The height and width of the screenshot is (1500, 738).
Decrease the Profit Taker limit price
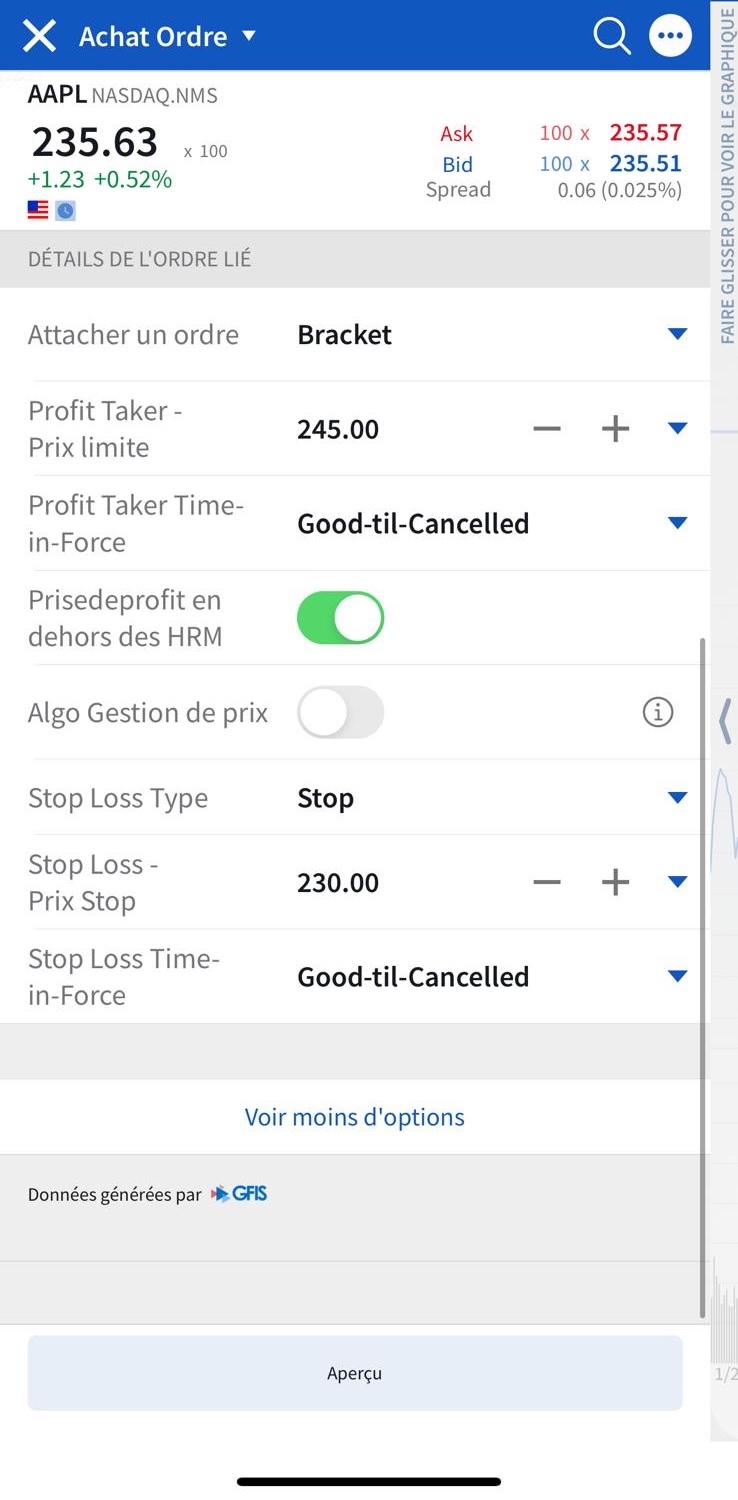pyautogui.click(x=547, y=429)
